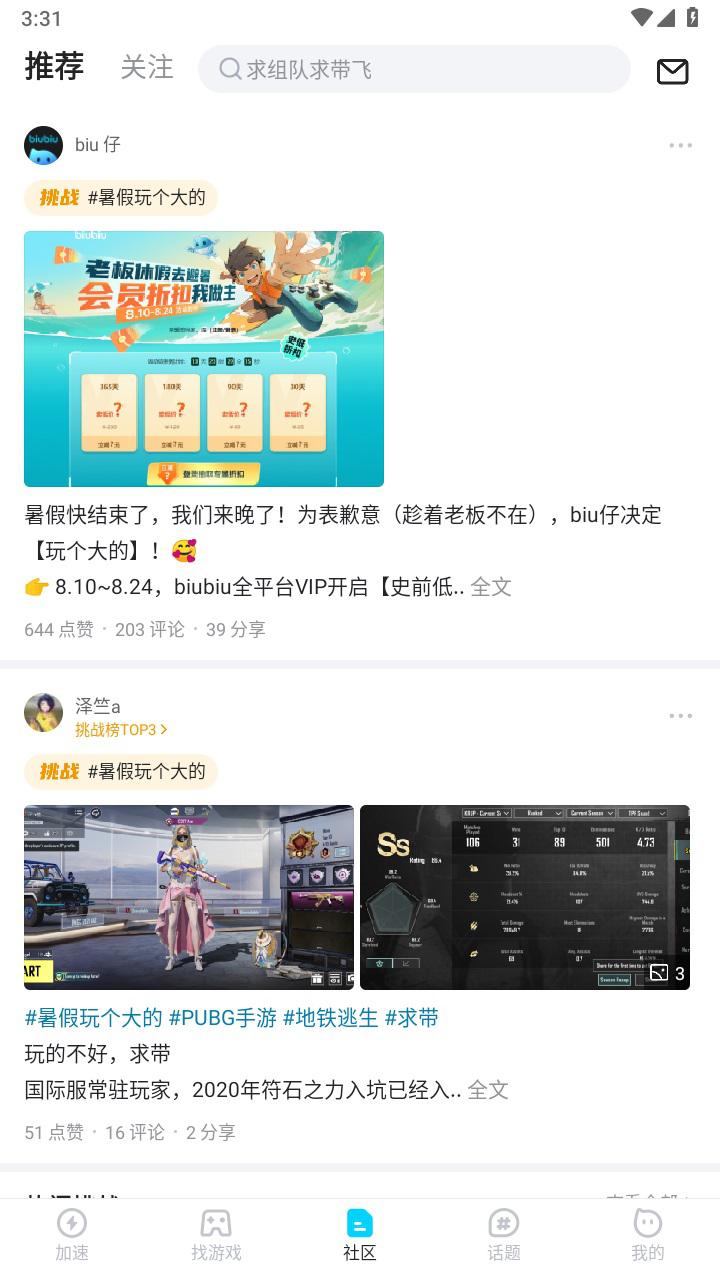This screenshot has width=720, height=1280.
Task: Open the stats screenshot showing 3 images
Action: [525, 898]
